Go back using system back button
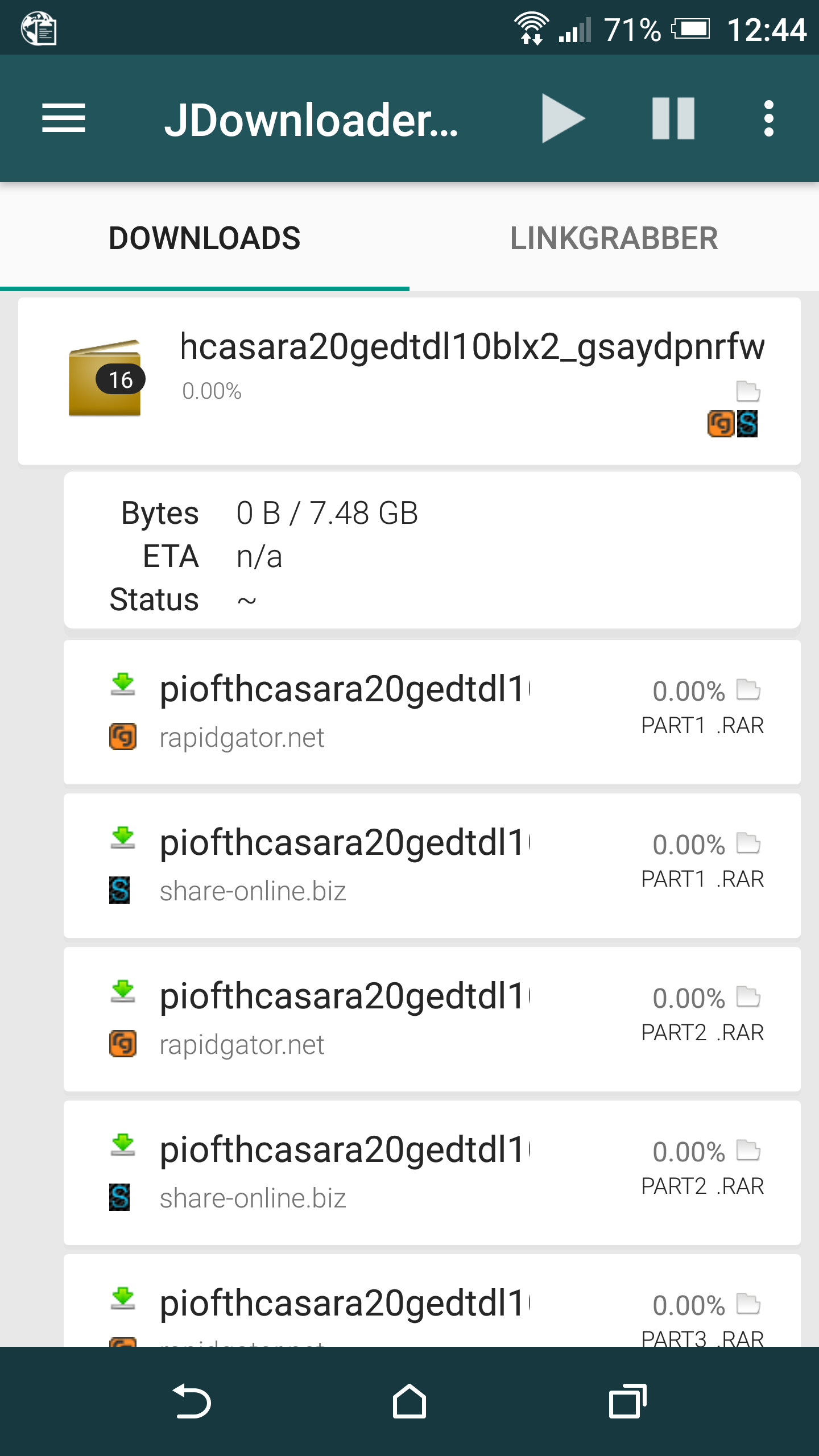The height and width of the screenshot is (1456, 819). 192,1401
